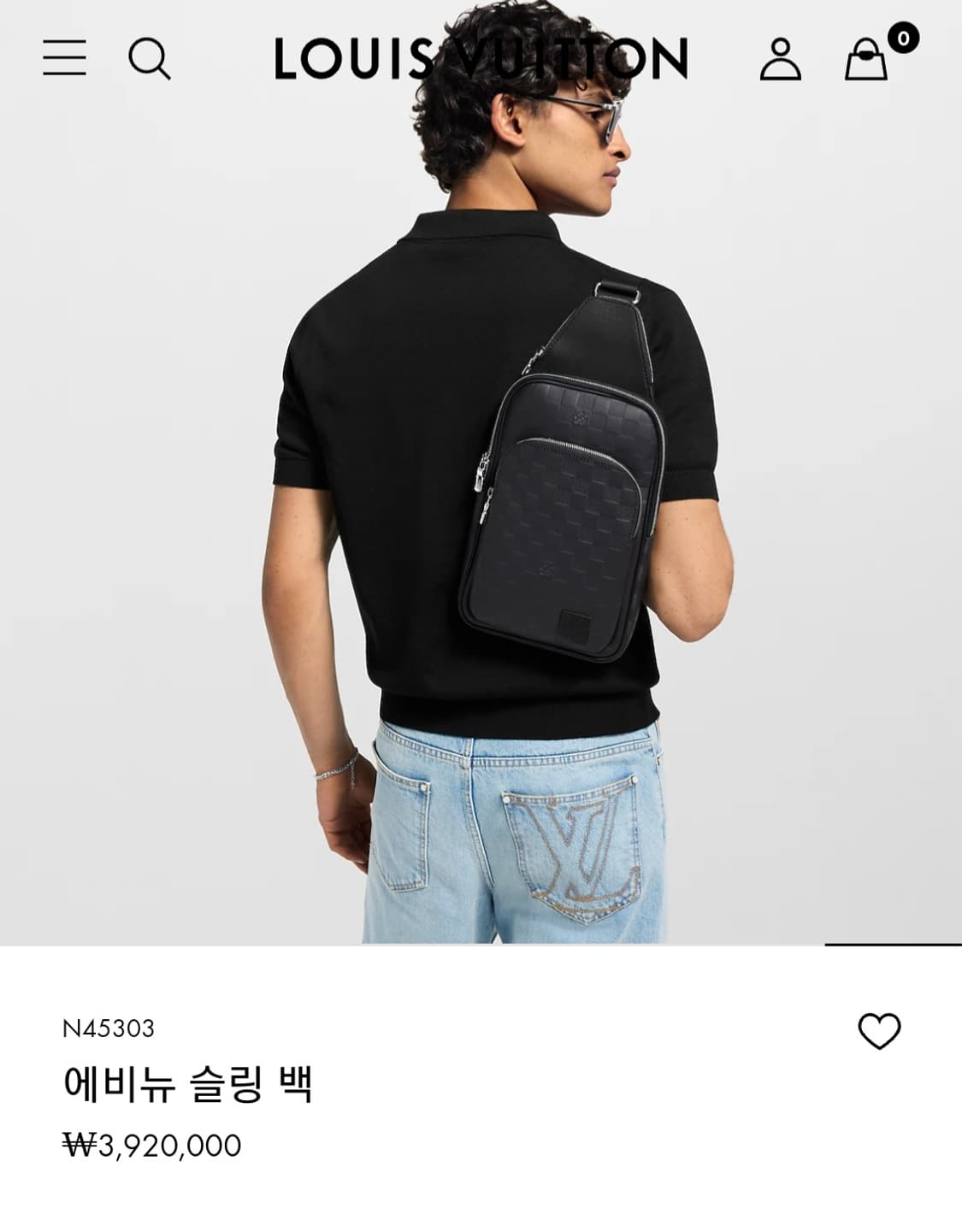This screenshot has height=1232, width=962.
Task: Toggle the shopping cart panel
Action: click(x=867, y=62)
